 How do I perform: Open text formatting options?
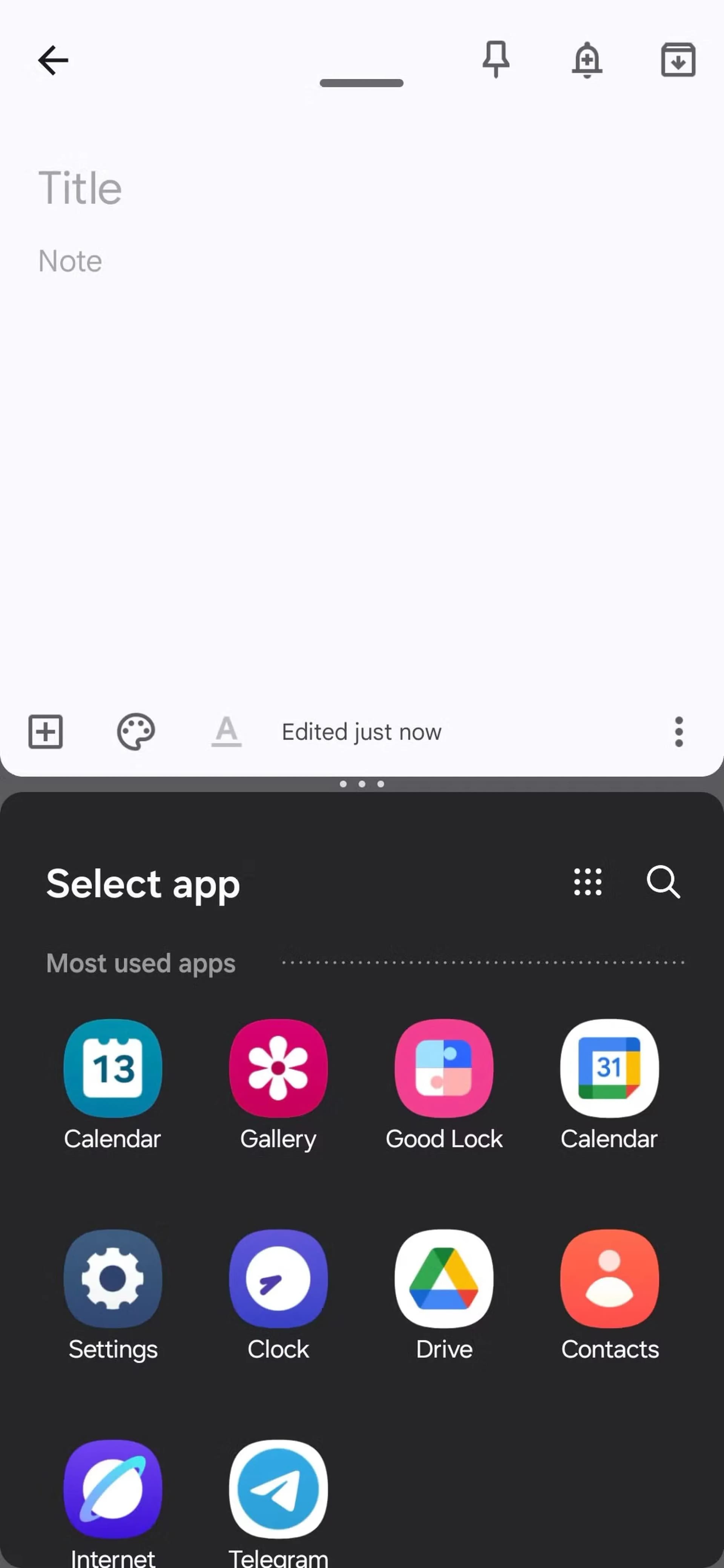[227, 731]
